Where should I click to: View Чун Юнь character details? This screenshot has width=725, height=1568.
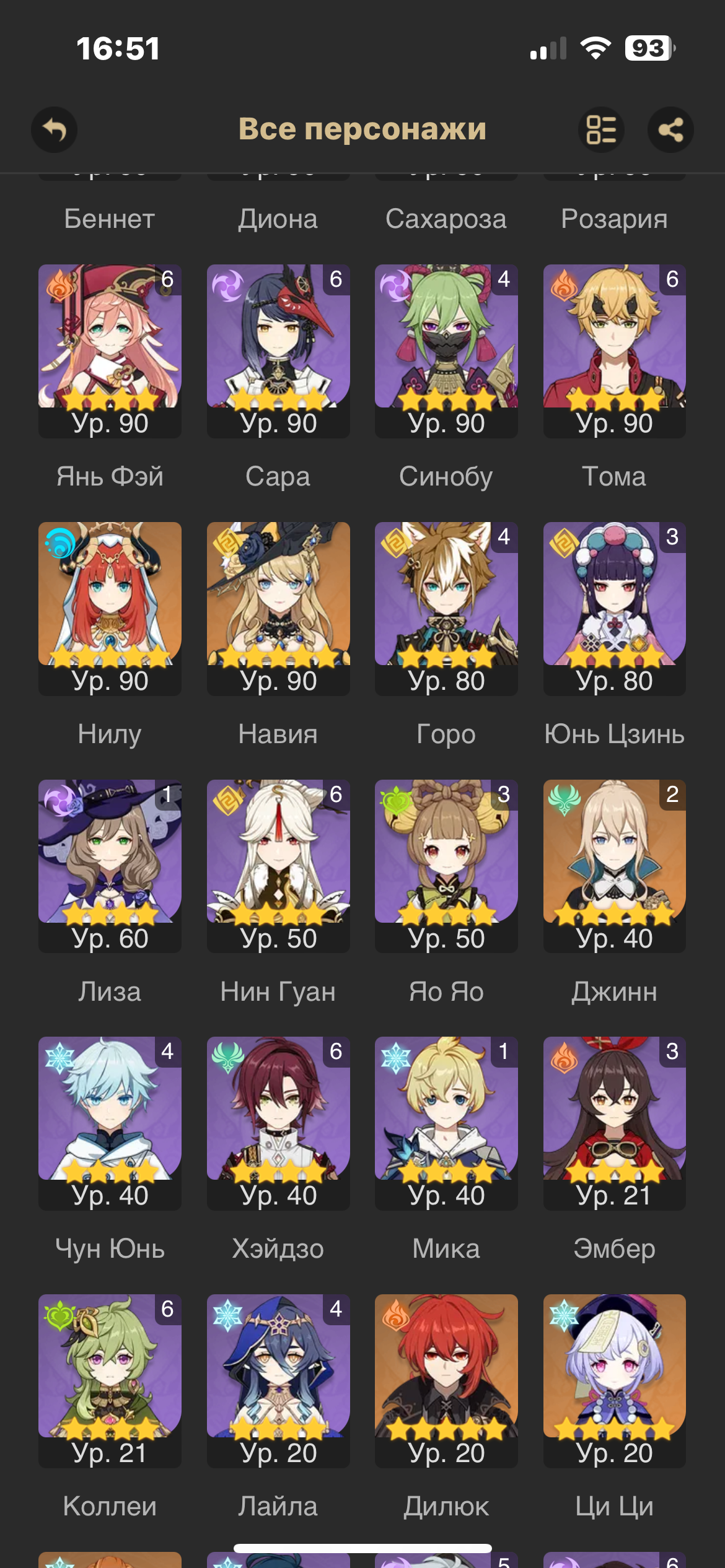pos(110,1123)
